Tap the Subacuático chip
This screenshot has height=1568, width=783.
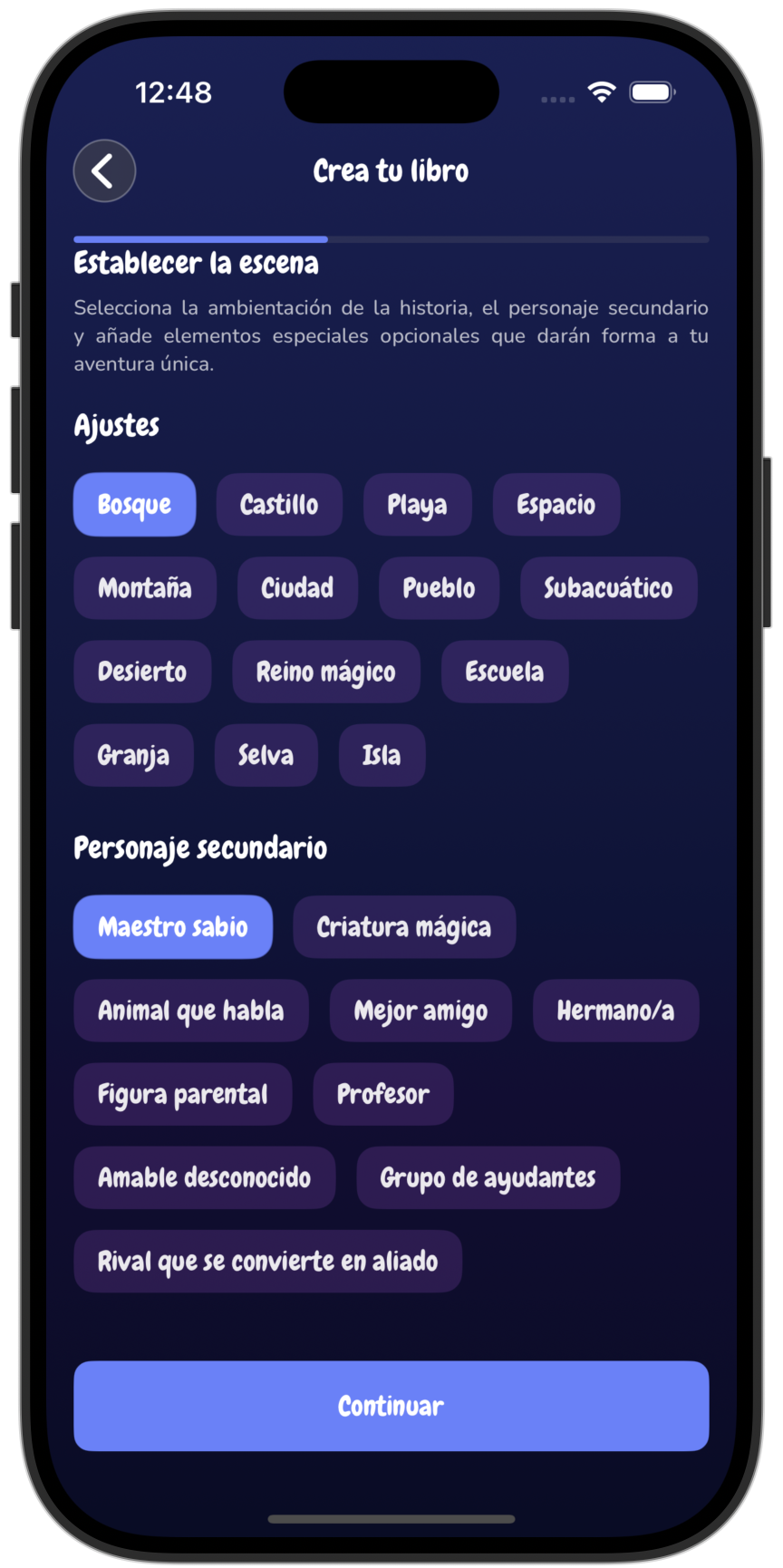pyautogui.click(x=608, y=588)
